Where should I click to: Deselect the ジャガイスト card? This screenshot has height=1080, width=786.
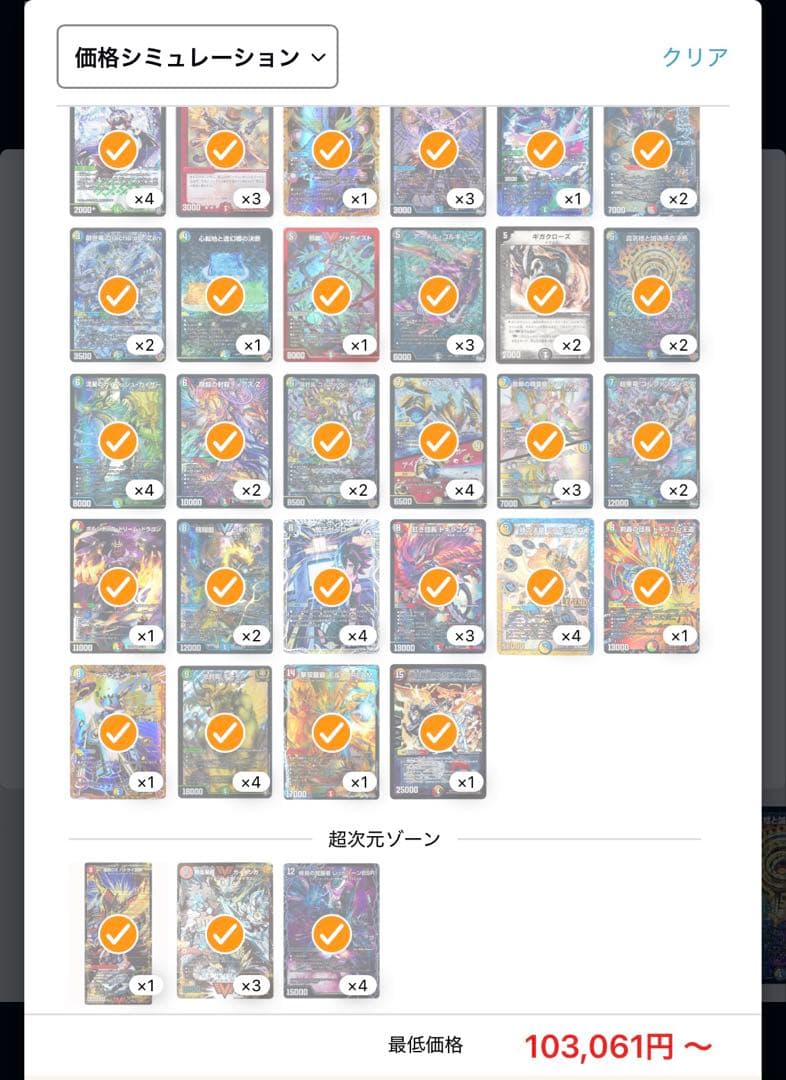[331, 294]
